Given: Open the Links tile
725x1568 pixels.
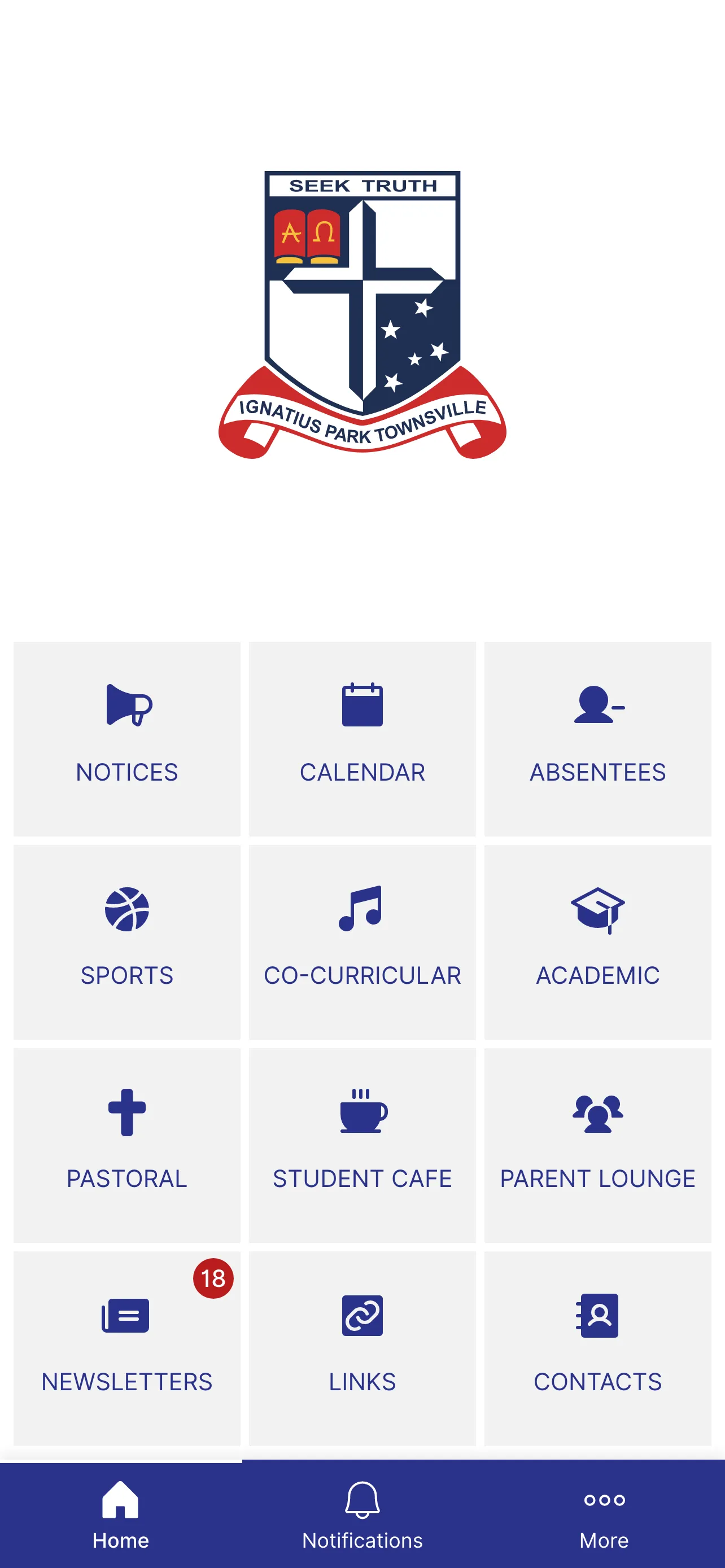Looking at the screenshot, I should coord(362,1348).
